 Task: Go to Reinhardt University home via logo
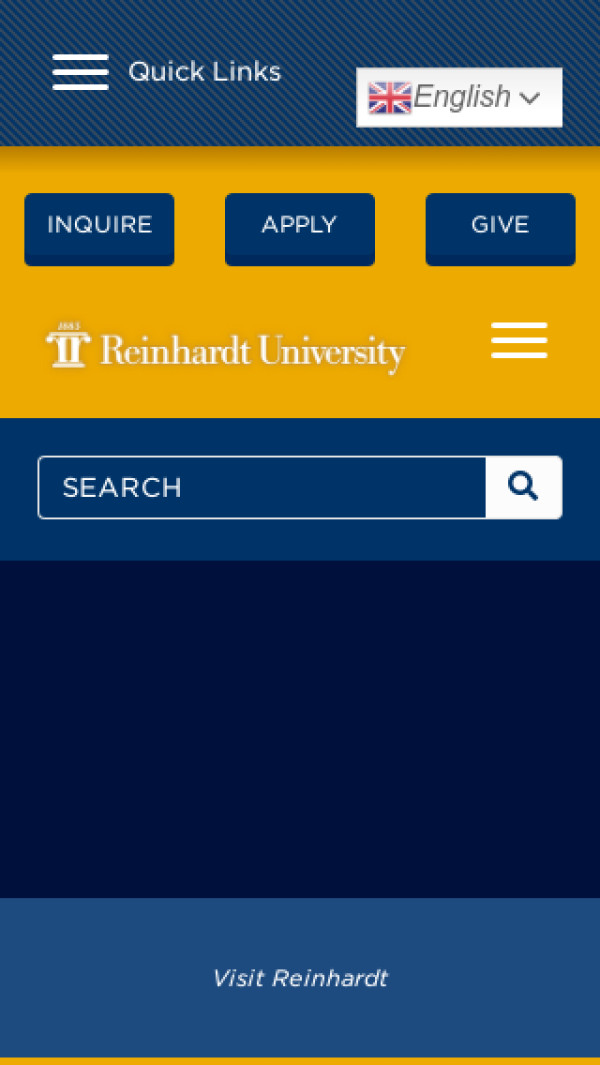226,349
